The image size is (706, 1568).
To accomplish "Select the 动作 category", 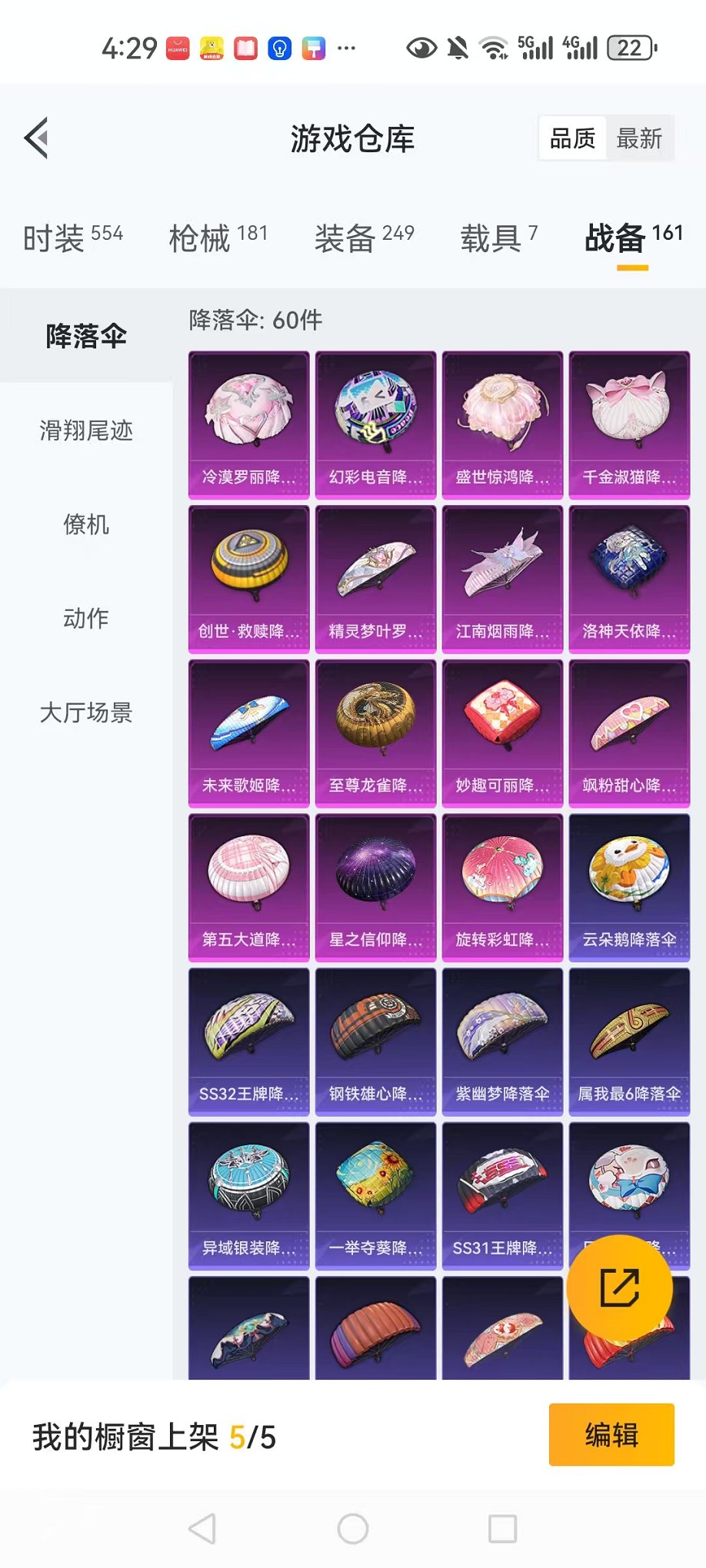I will pyautogui.click(x=86, y=619).
